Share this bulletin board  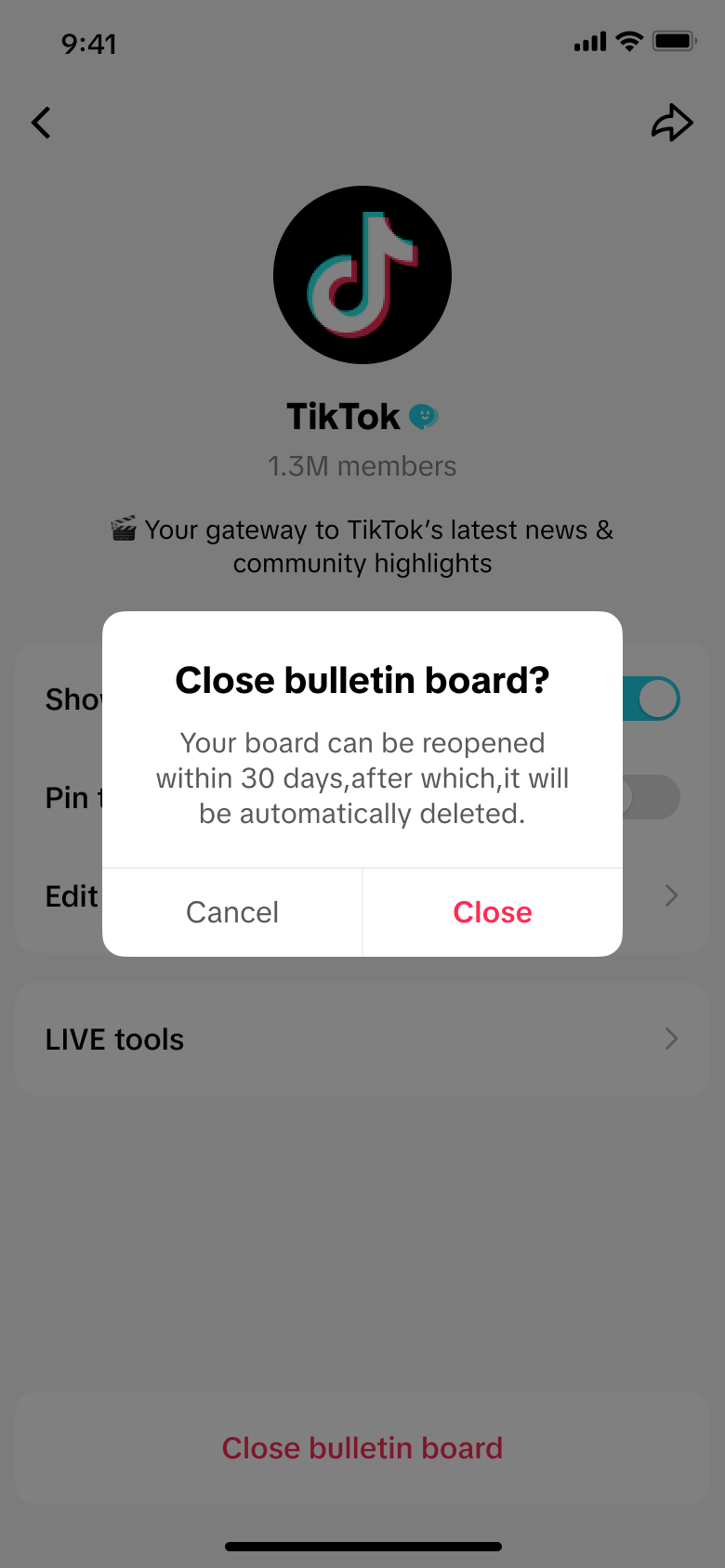tap(672, 123)
